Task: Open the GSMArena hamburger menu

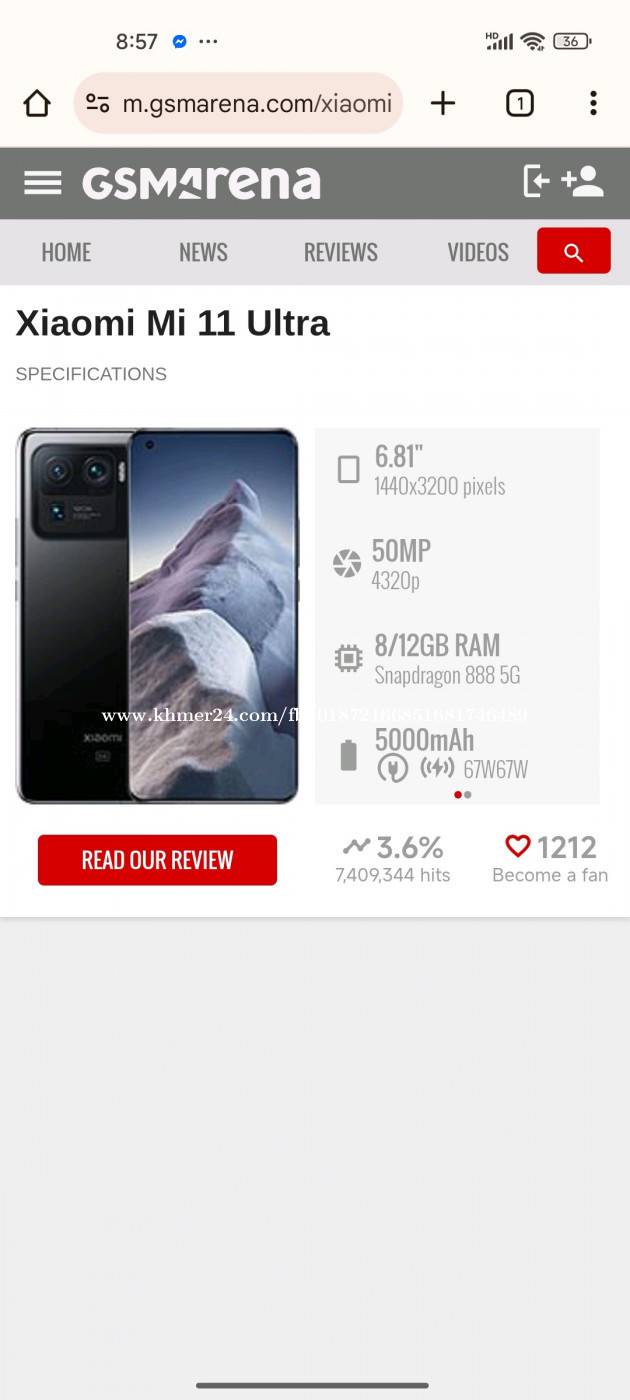Action: 43,183
